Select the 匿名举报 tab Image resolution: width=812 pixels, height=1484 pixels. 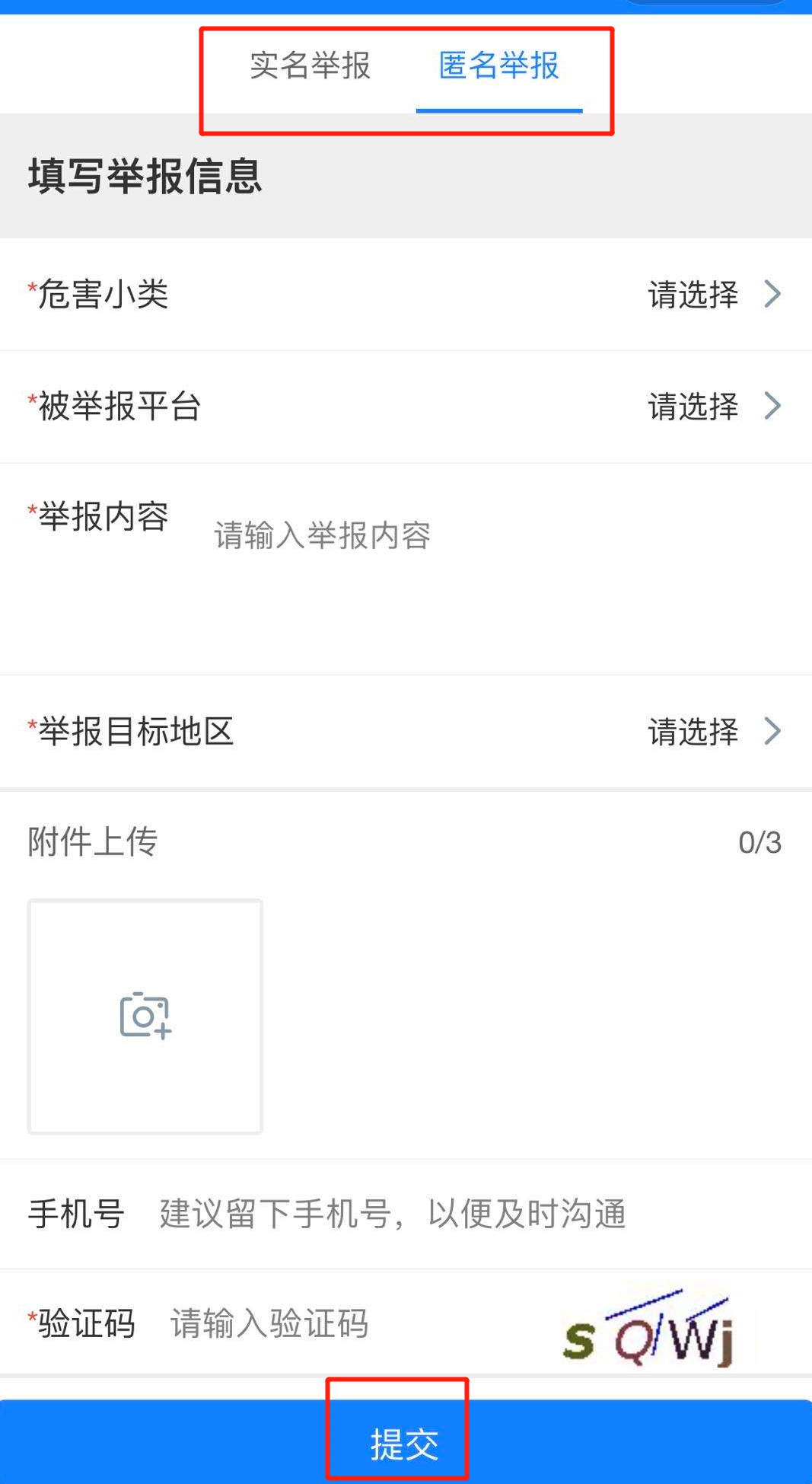(x=498, y=66)
